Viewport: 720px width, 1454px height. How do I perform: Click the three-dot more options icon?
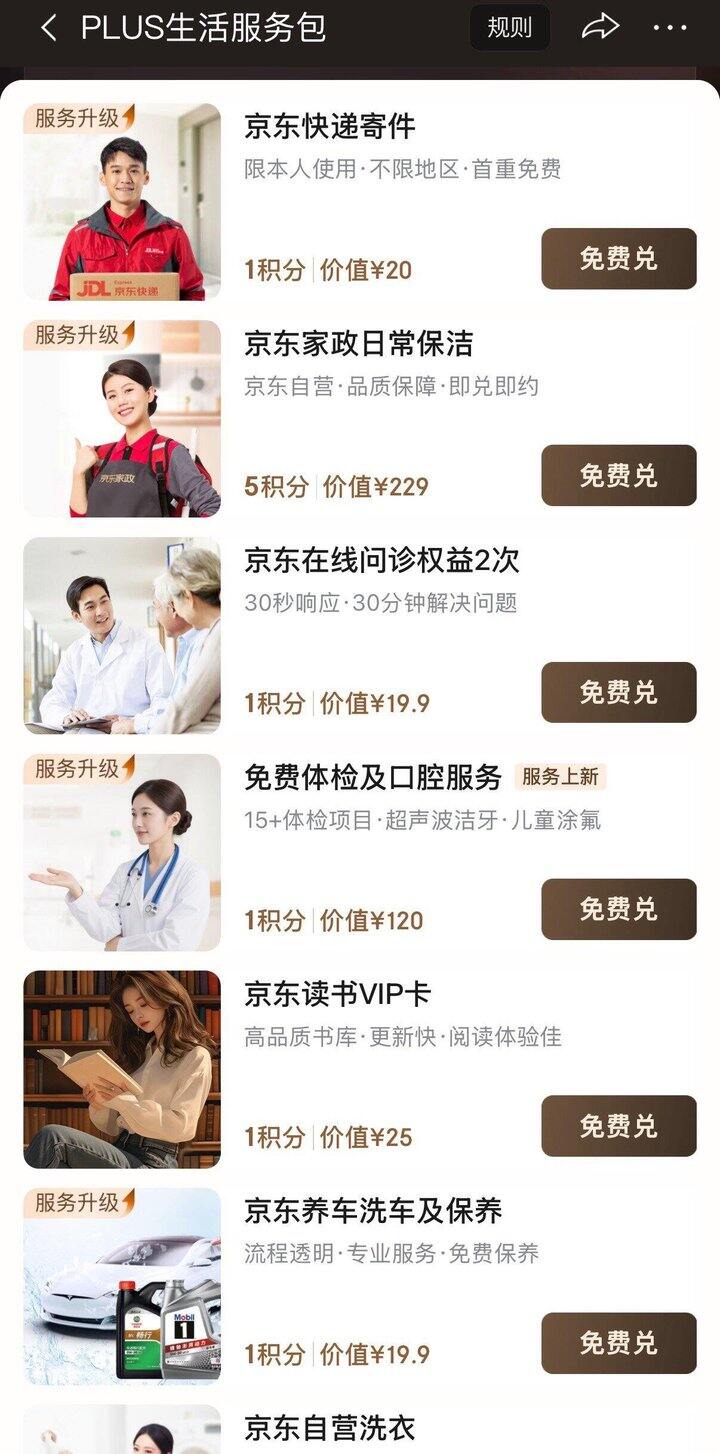(x=668, y=28)
